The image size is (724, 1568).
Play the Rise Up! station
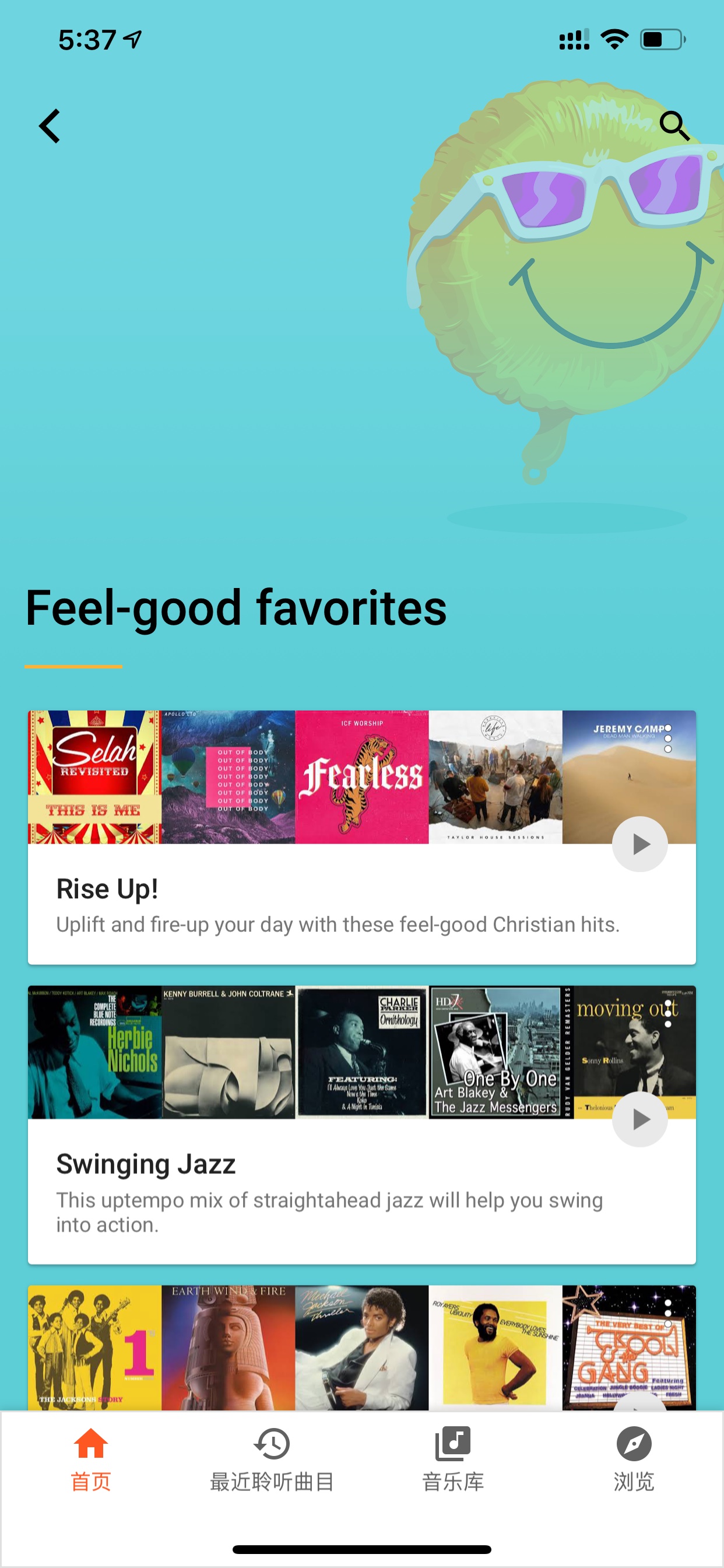tap(639, 844)
